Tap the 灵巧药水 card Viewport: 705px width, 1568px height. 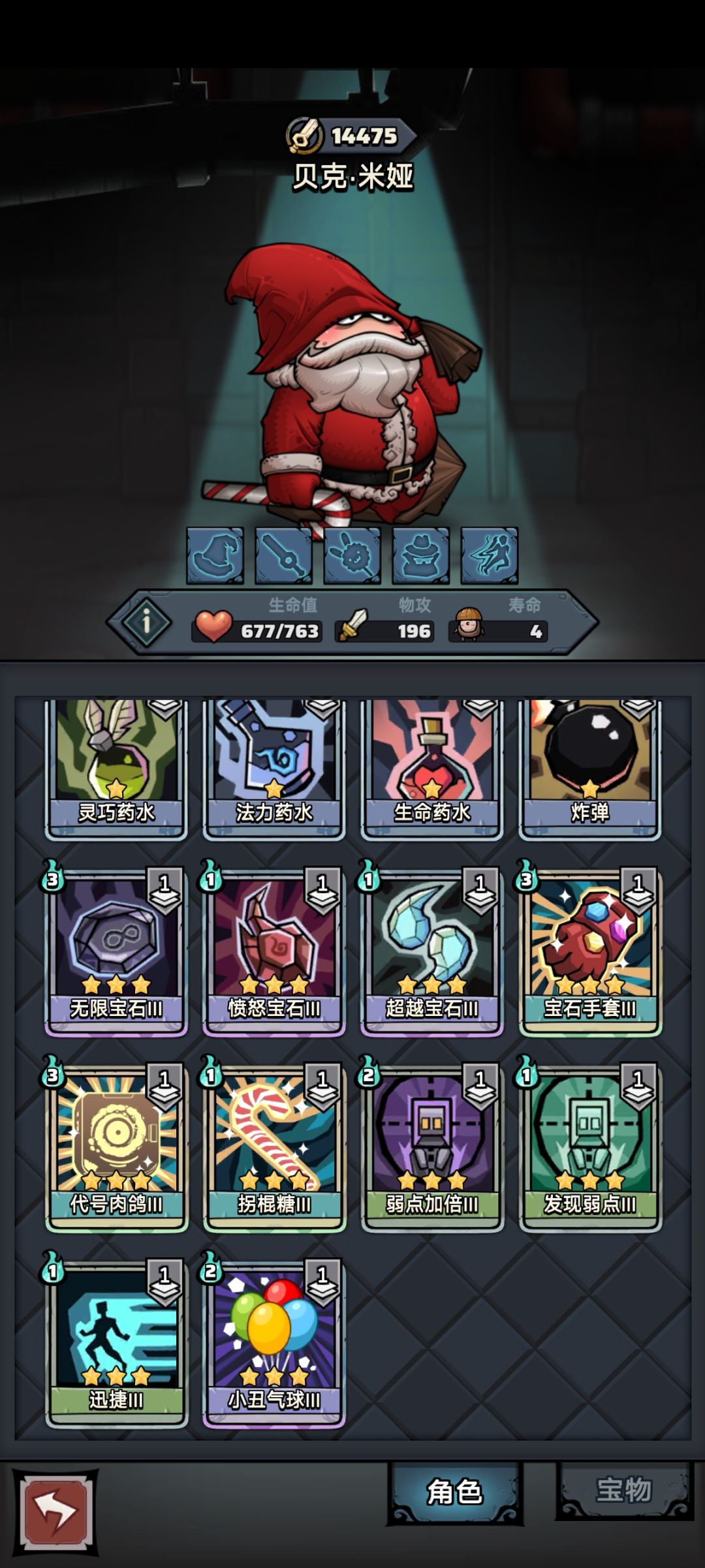click(116, 770)
